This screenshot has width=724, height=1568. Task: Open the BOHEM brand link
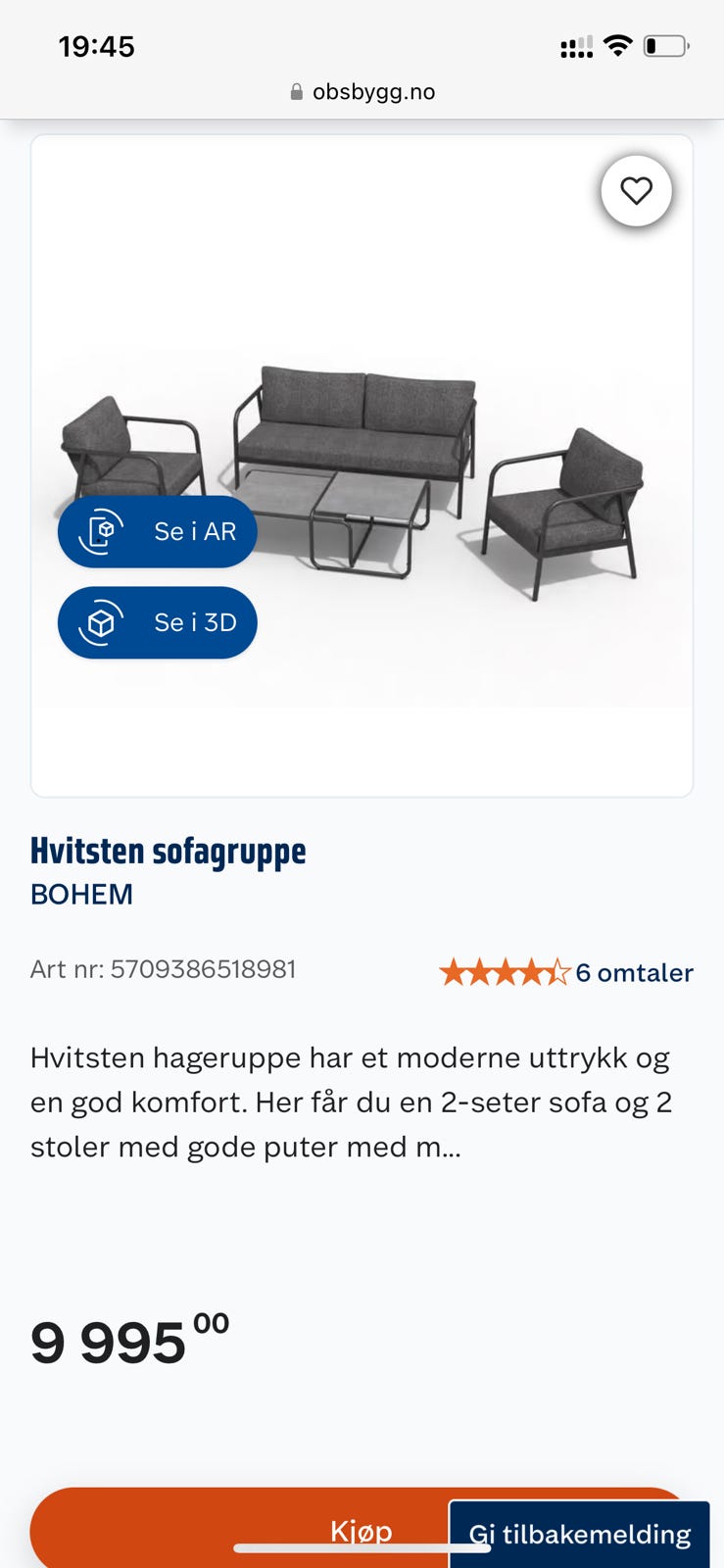[x=81, y=894]
